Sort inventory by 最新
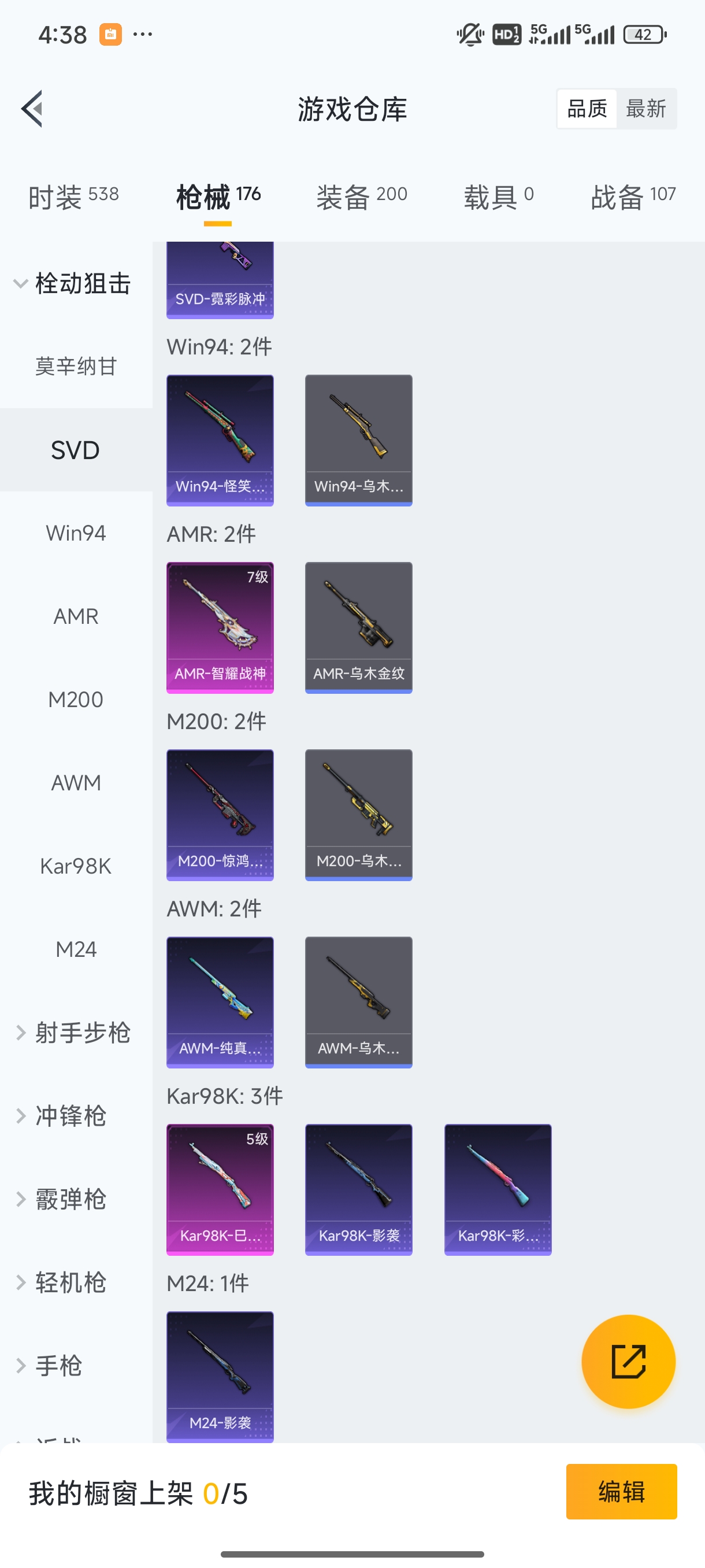 click(645, 109)
